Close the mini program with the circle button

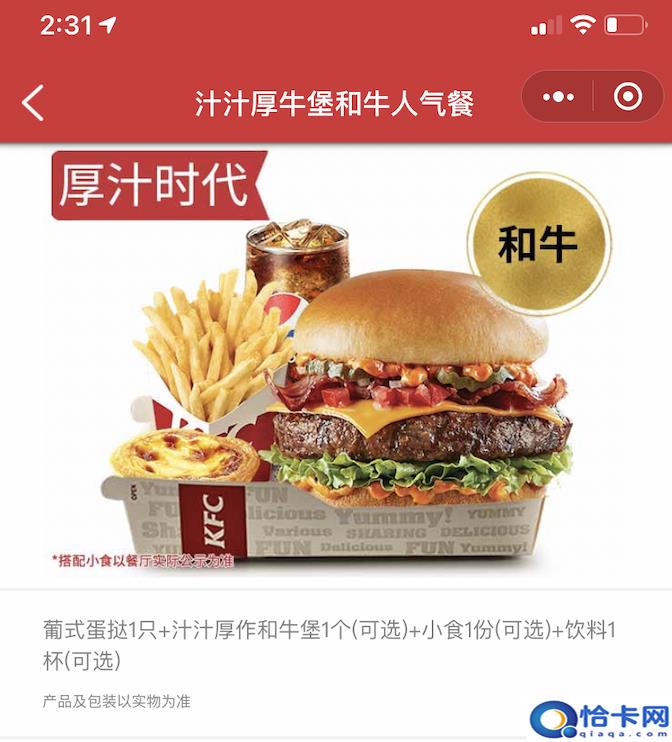tap(627, 97)
